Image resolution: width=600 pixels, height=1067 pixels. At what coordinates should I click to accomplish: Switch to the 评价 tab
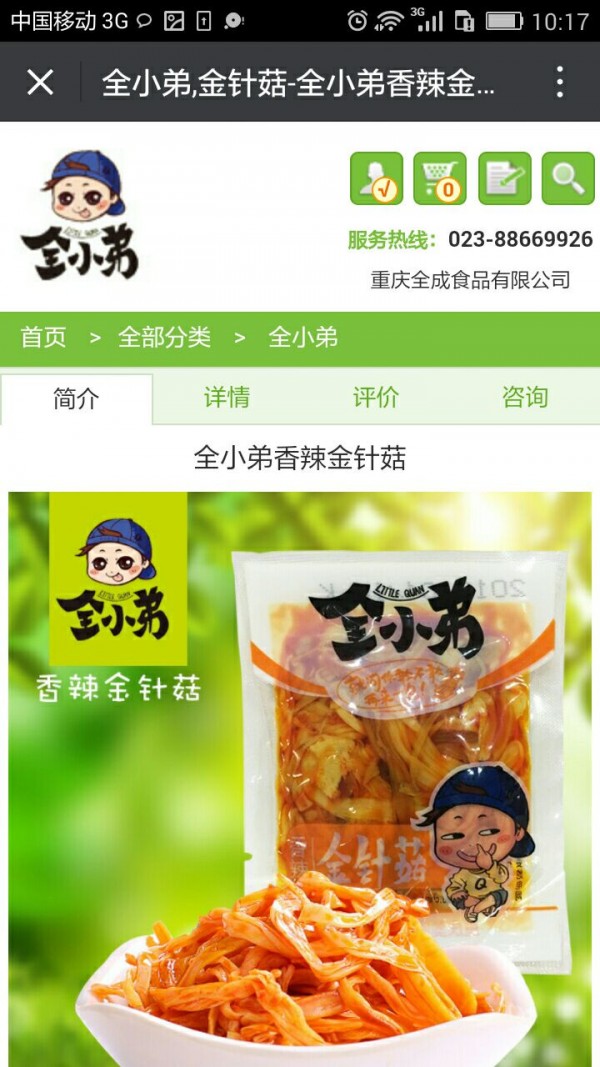pos(376,398)
